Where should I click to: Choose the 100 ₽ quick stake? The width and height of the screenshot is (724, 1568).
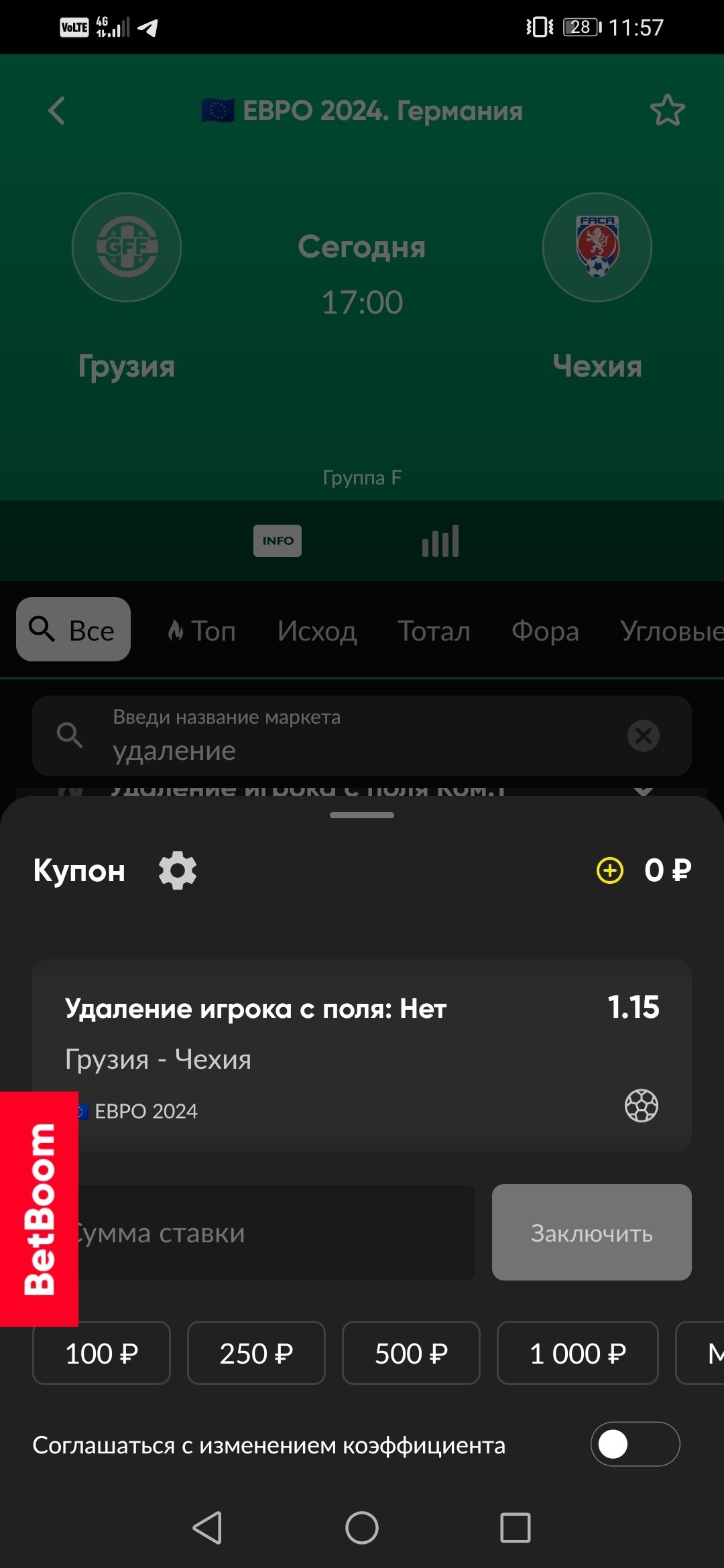point(101,1353)
